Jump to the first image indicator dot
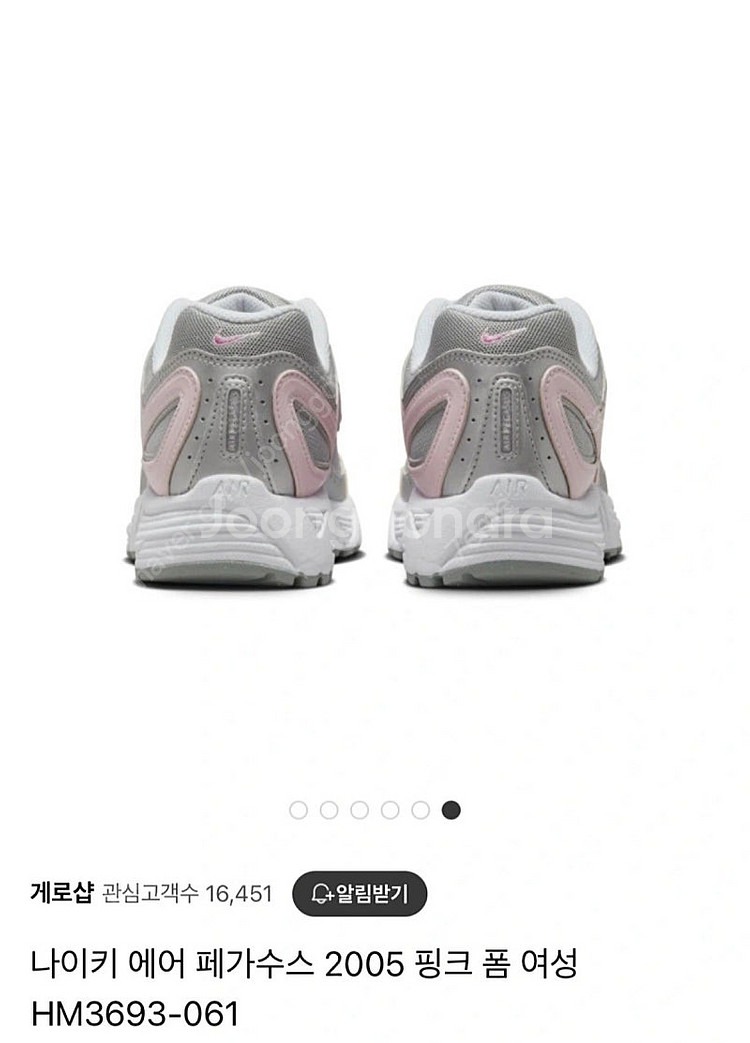 299,810
